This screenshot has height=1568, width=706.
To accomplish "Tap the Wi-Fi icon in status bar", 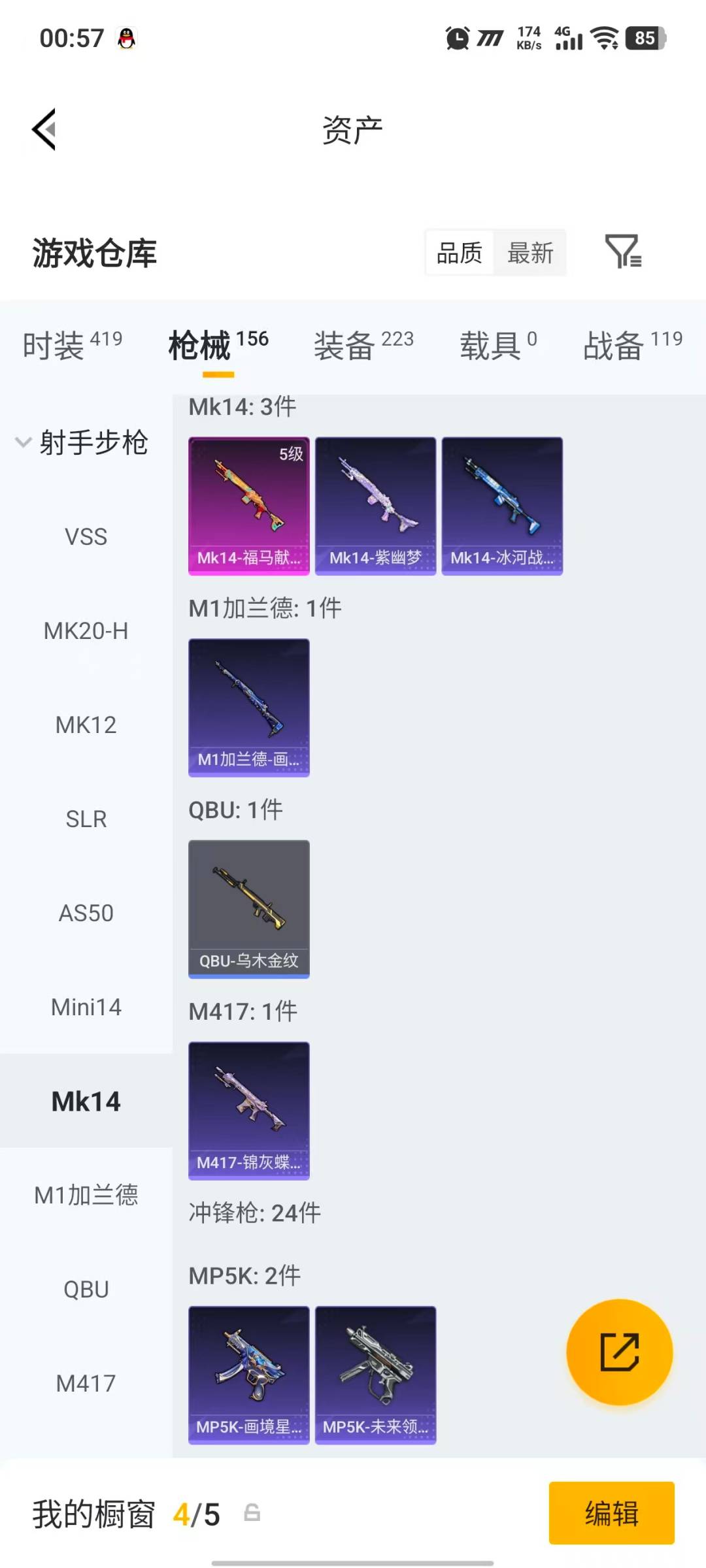I will point(605,39).
